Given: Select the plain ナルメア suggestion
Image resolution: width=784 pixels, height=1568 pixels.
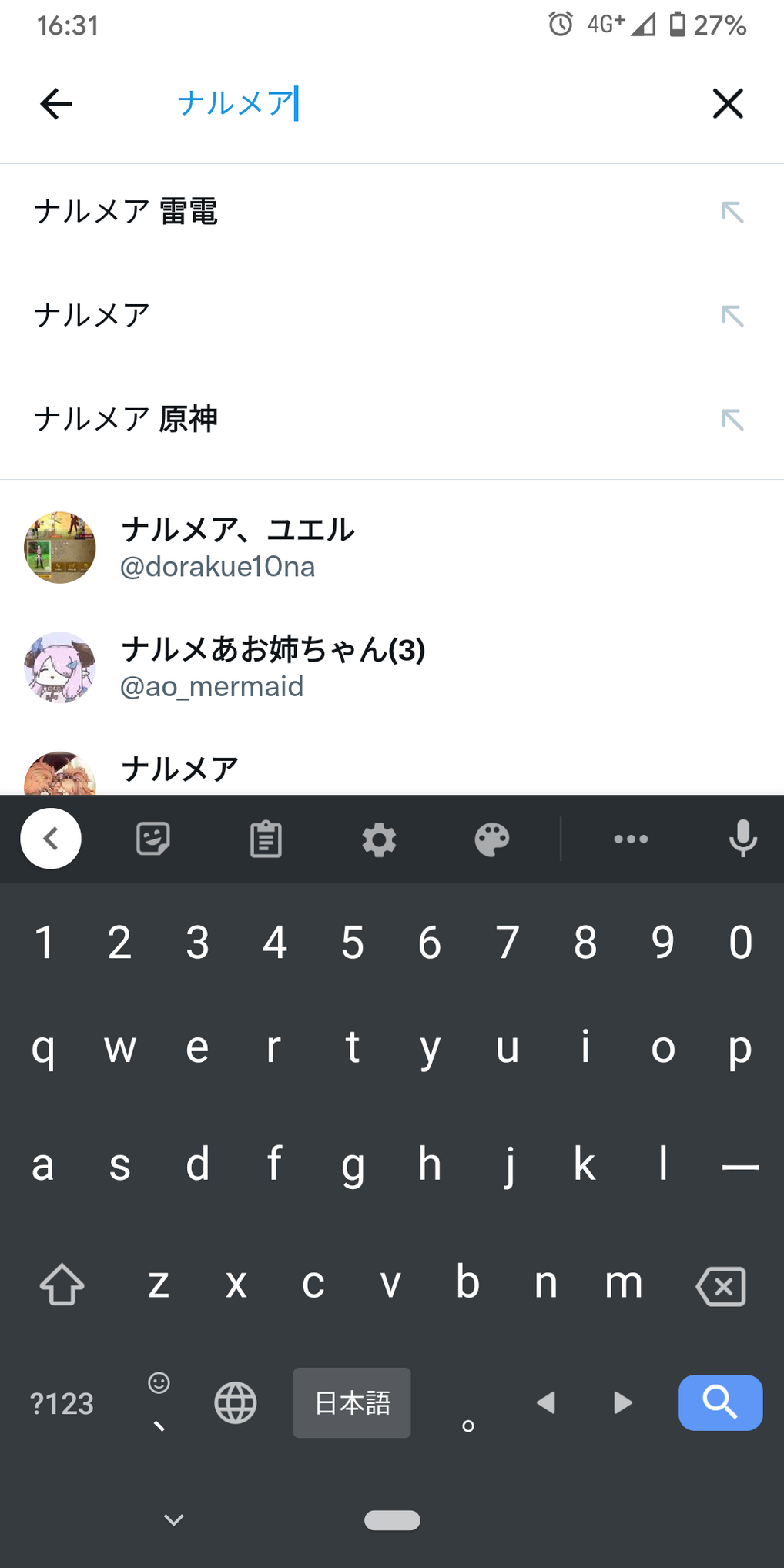Looking at the screenshot, I should [92, 316].
